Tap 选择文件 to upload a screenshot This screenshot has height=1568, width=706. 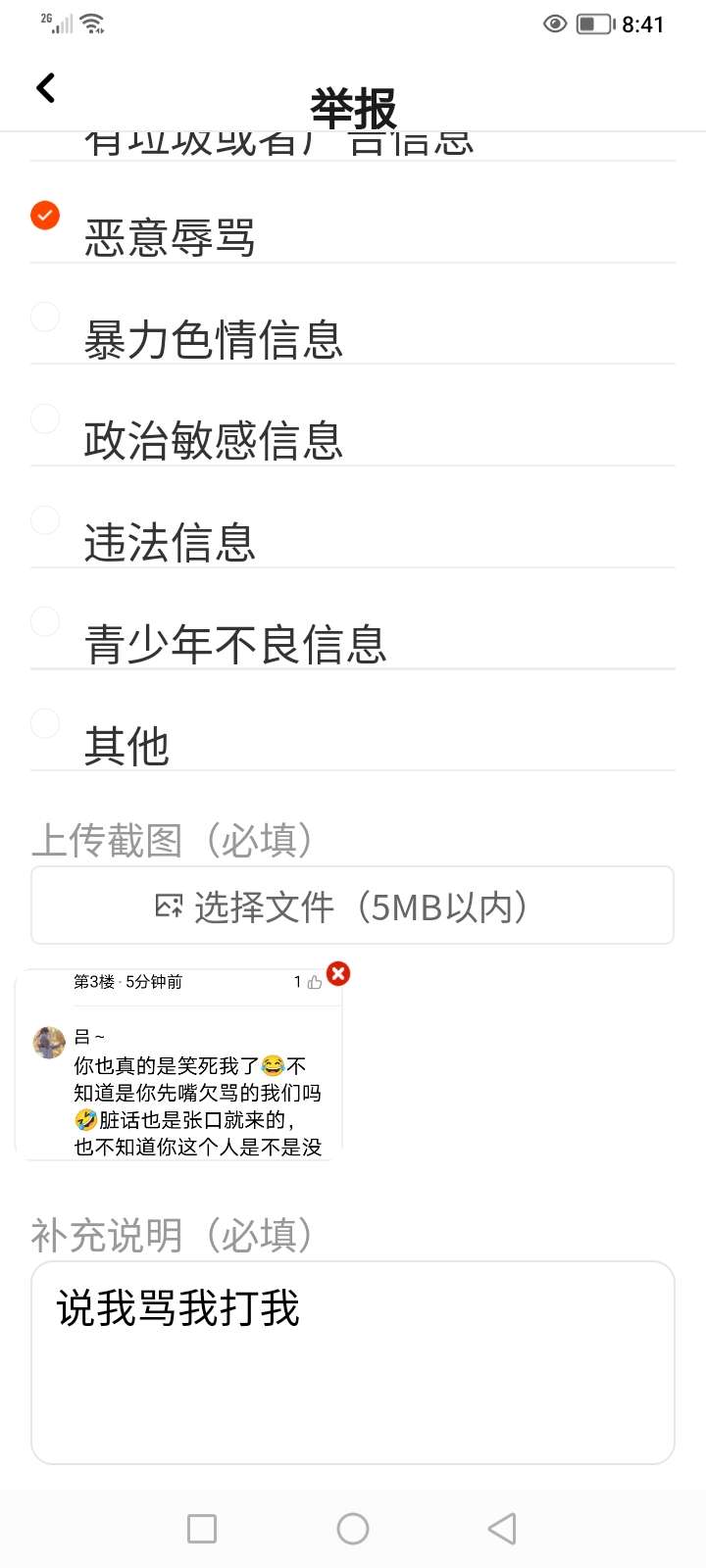352,906
